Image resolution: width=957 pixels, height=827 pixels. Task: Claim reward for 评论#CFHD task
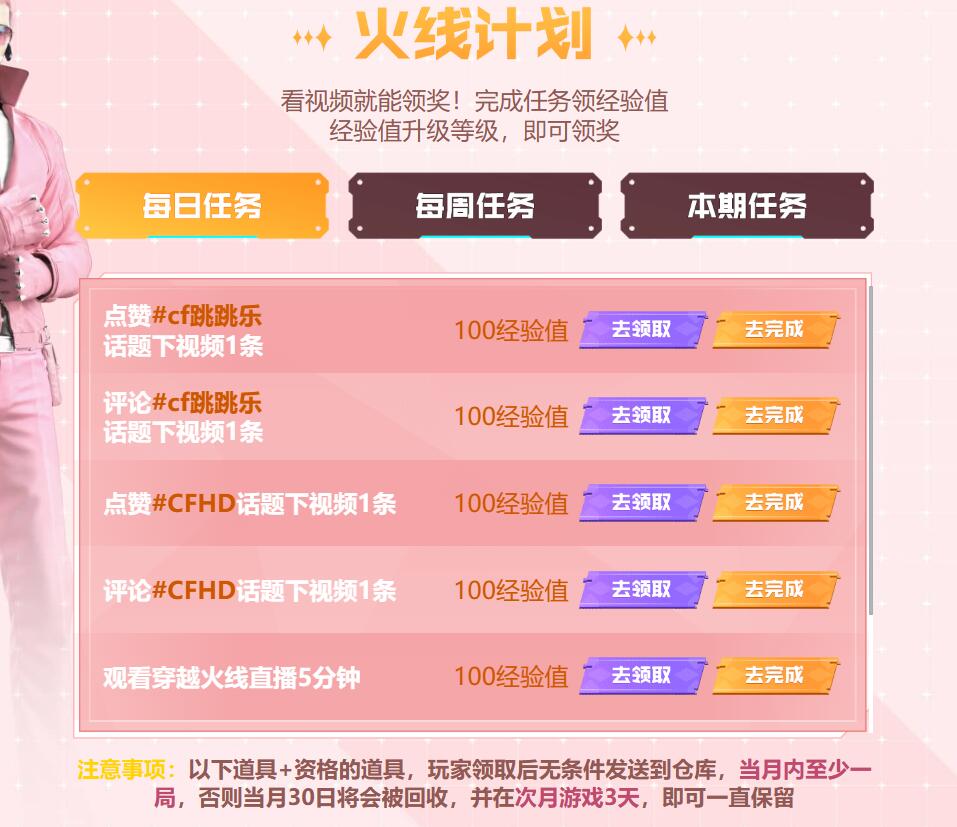[x=642, y=590]
